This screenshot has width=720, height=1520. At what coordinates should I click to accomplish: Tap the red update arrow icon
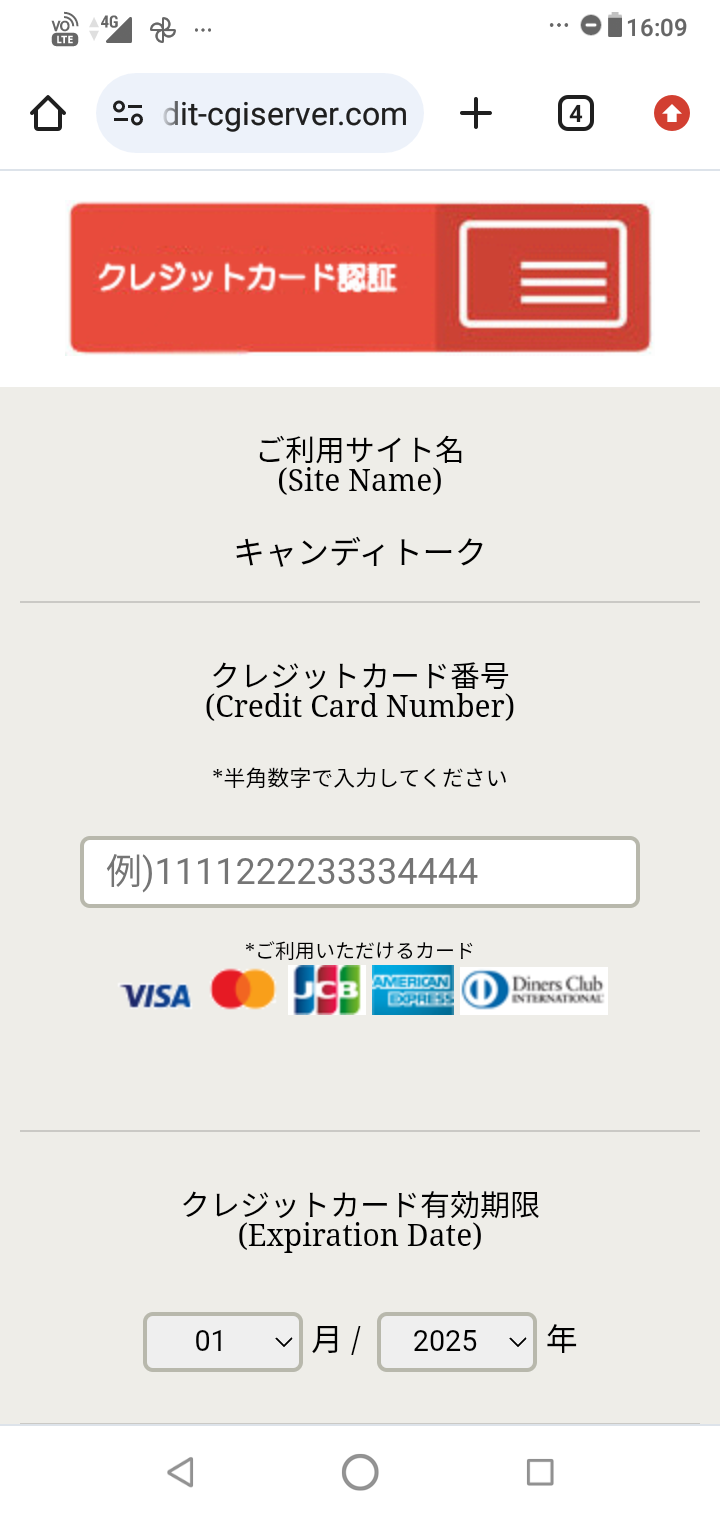pyautogui.click(x=672, y=114)
